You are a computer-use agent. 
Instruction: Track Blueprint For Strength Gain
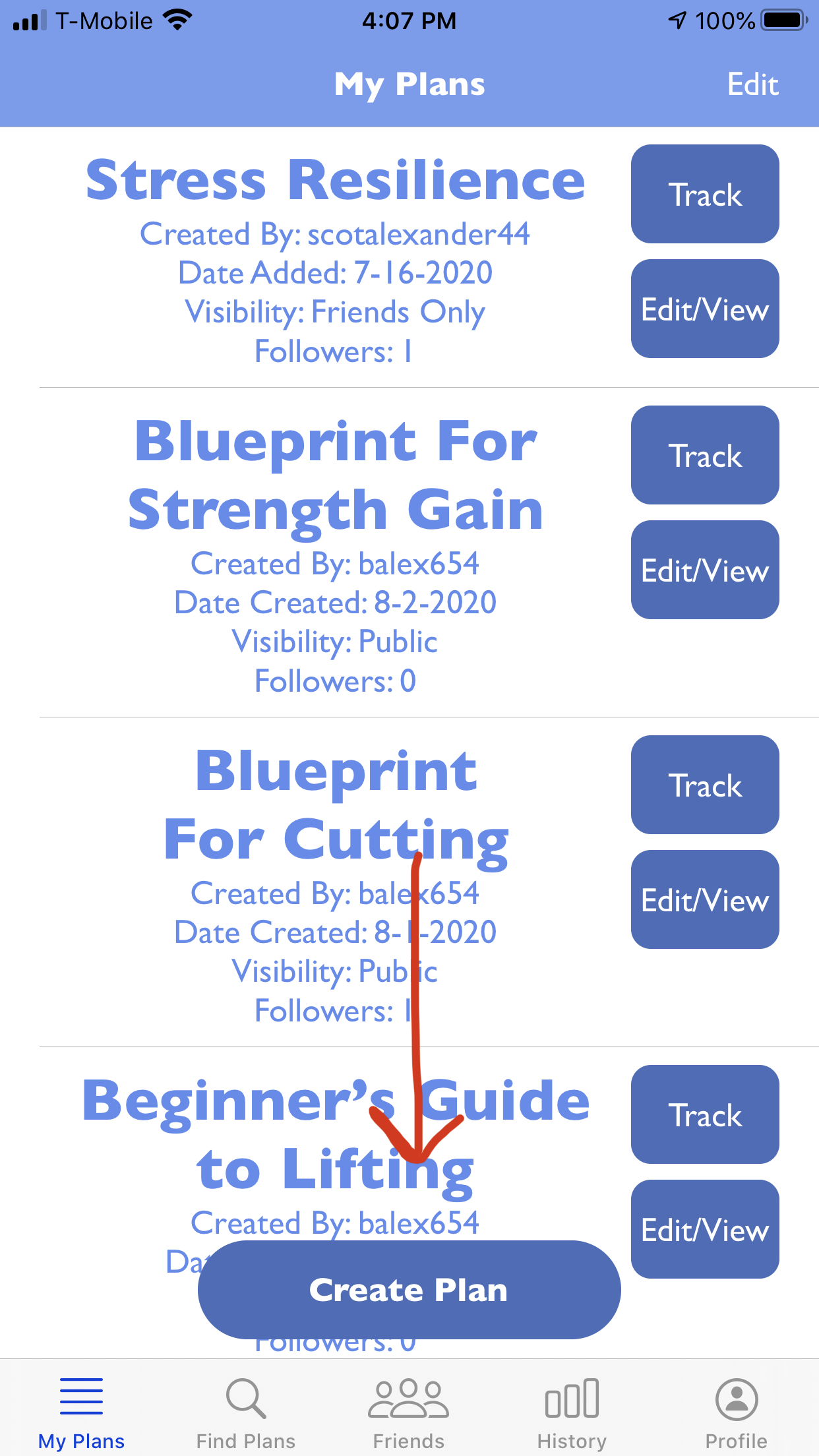(x=705, y=456)
